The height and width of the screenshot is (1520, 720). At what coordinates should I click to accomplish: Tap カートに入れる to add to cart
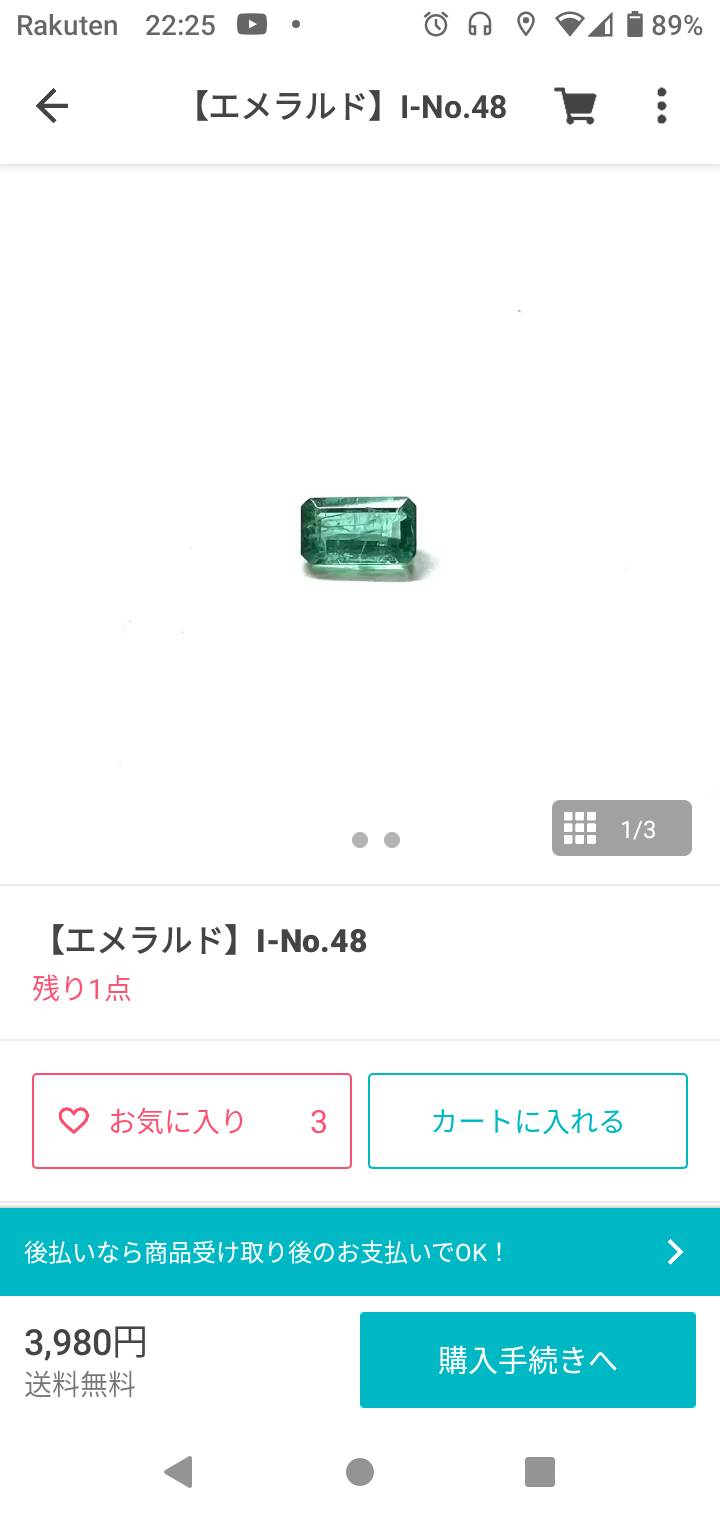click(528, 1121)
